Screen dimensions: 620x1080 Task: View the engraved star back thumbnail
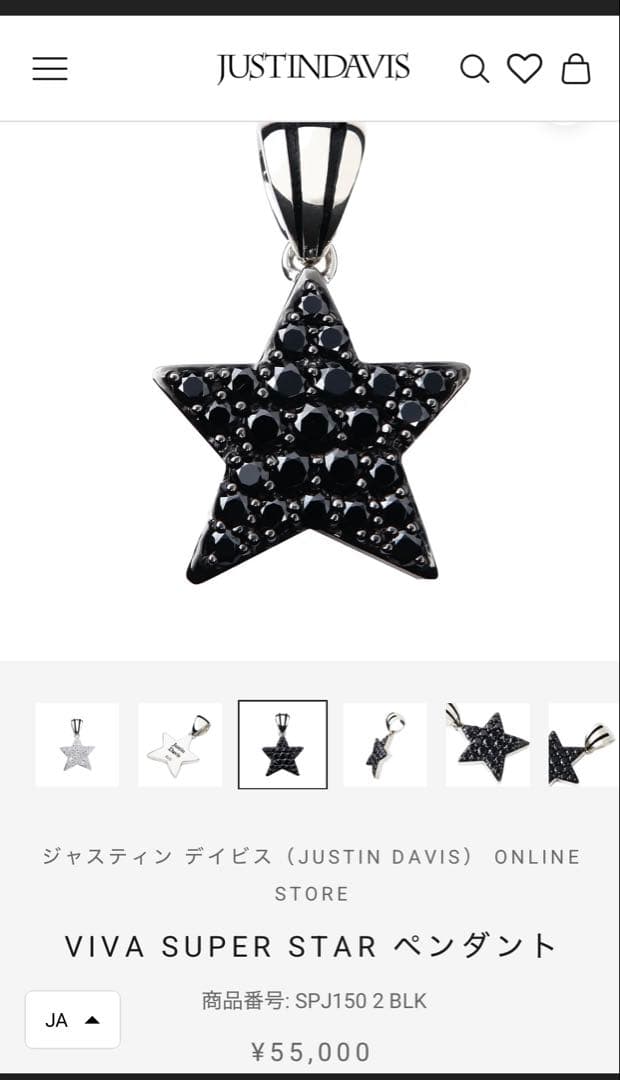point(180,745)
